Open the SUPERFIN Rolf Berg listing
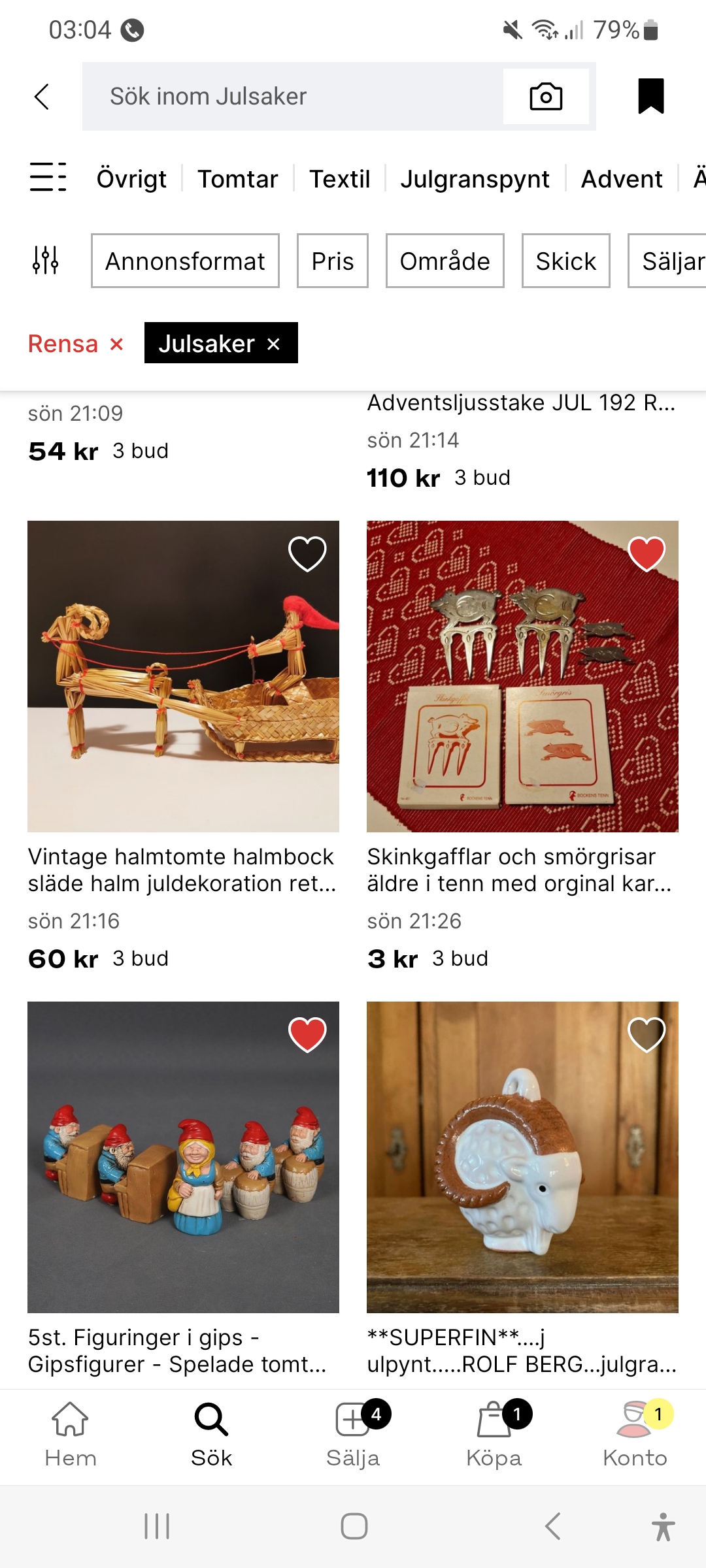The image size is (706, 1568). [522, 1157]
